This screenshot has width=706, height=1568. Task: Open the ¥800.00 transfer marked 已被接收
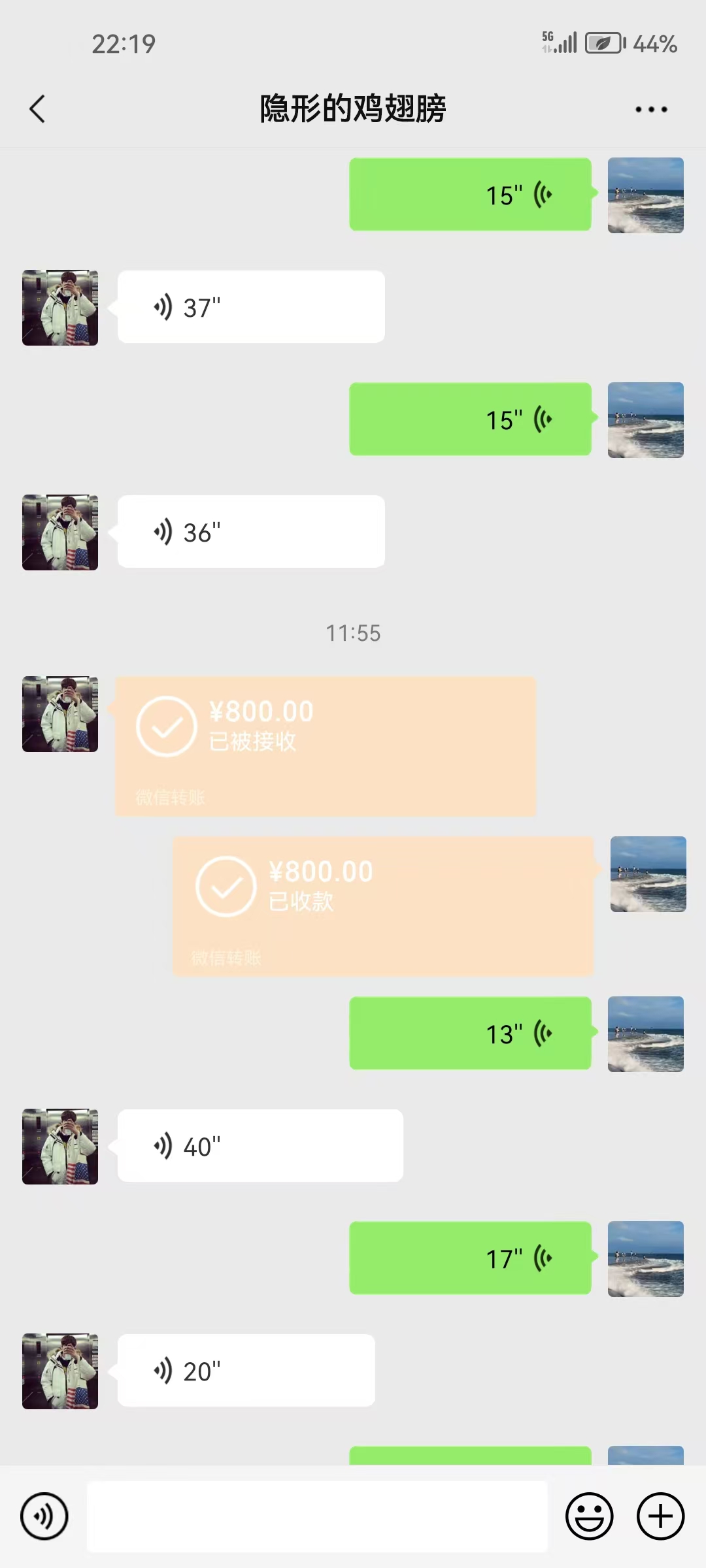click(x=326, y=746)
